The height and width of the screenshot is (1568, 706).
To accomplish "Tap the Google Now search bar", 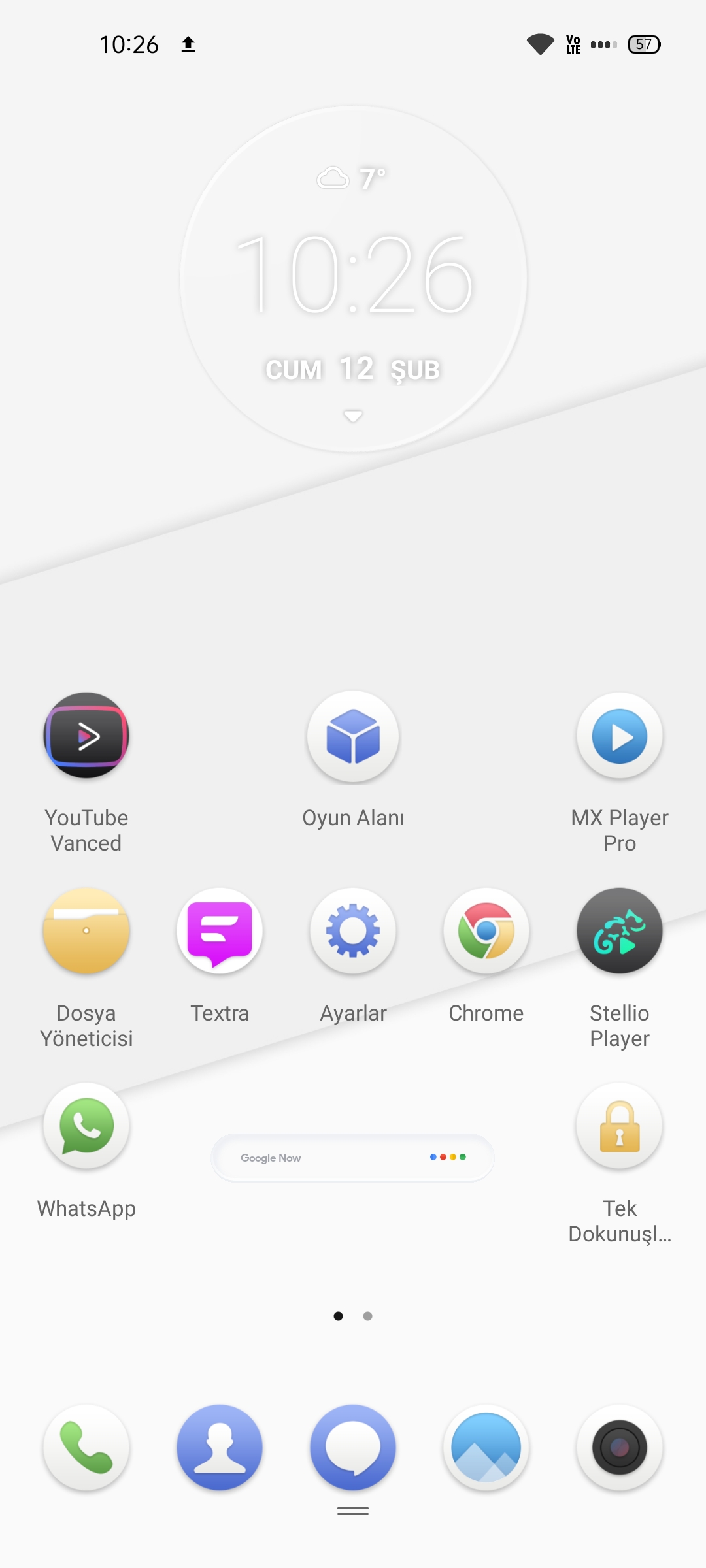I will click(x=352, y=1157).
